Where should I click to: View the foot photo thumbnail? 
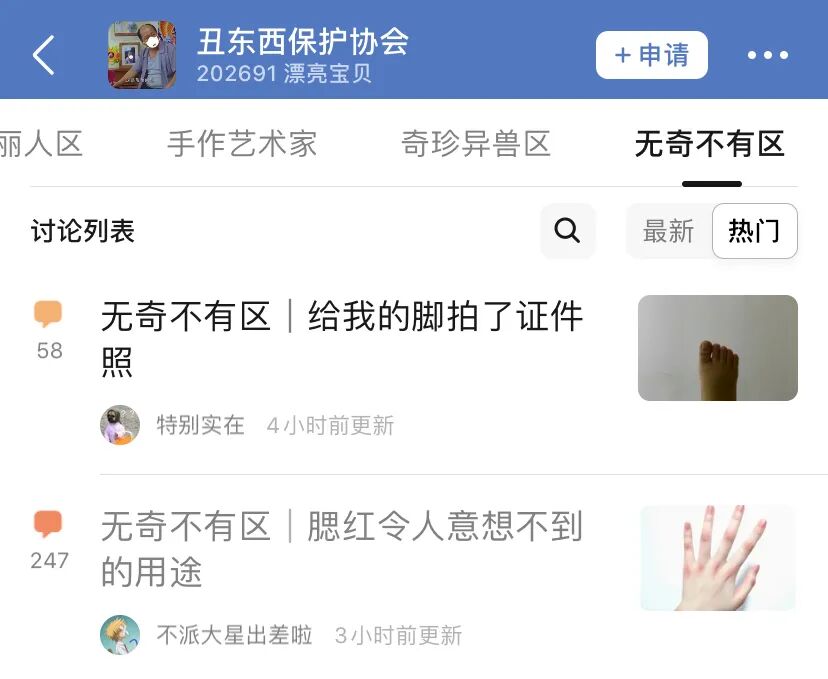point(717,348)
